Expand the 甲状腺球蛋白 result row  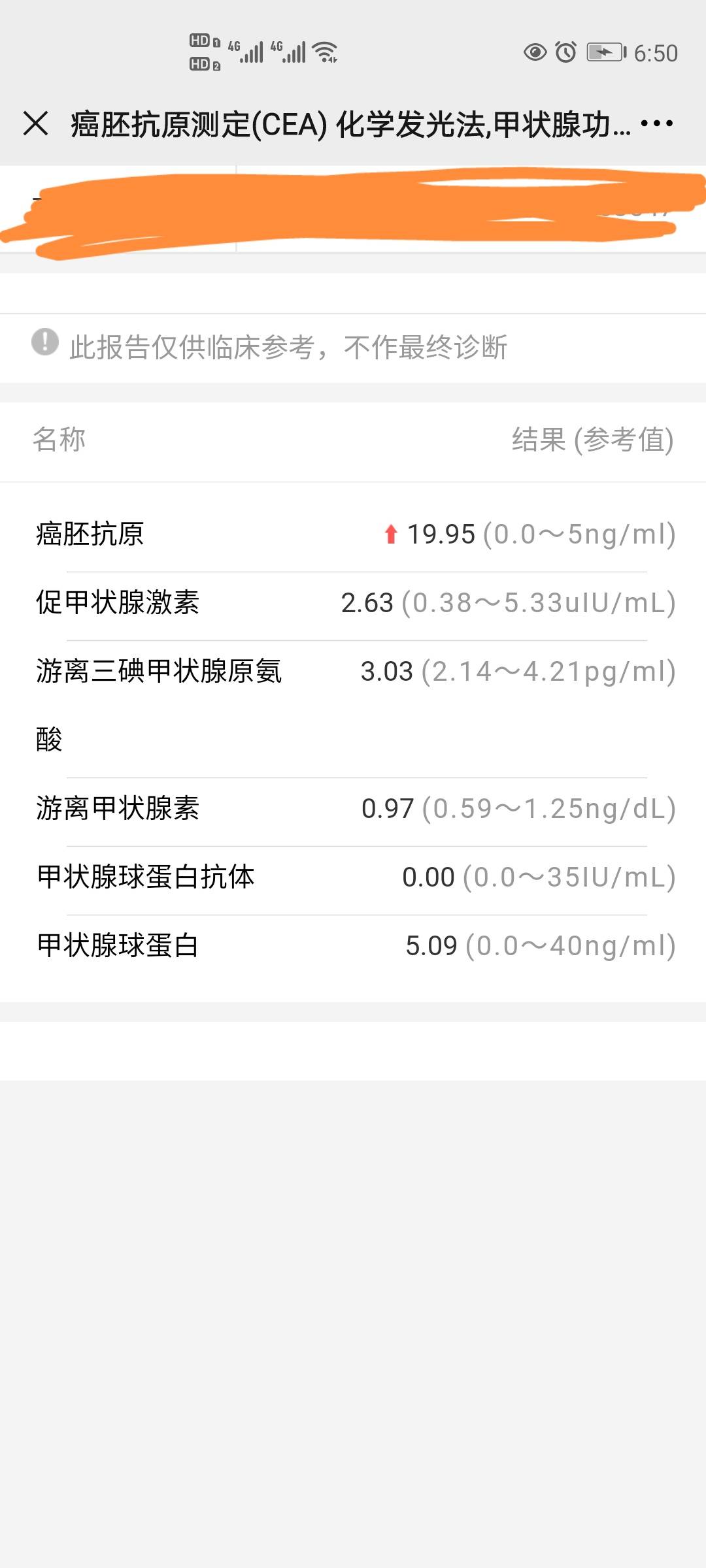(x=353, y=945)
